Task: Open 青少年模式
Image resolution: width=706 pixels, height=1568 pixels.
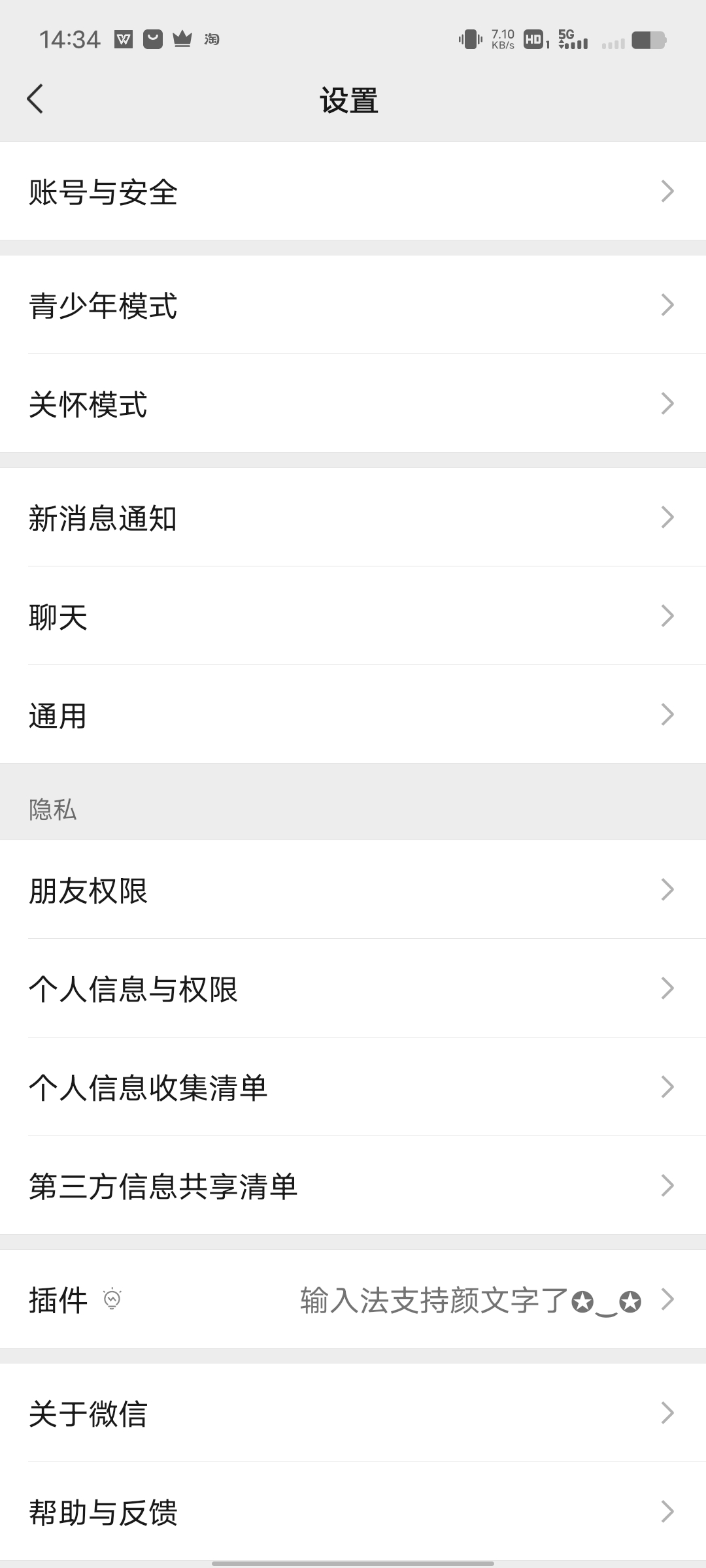Action: (353, 305)
